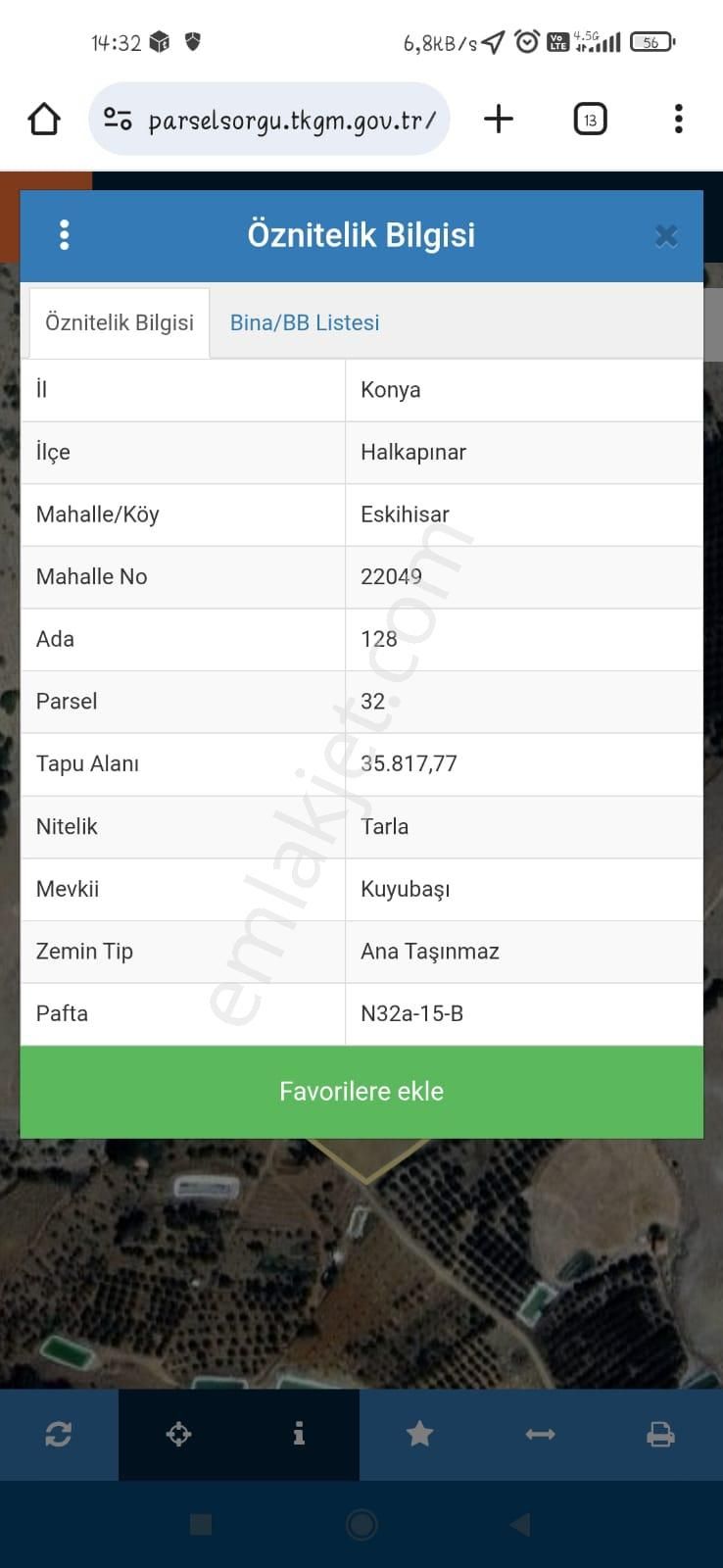Tap the system back button

coord(520,1524)
